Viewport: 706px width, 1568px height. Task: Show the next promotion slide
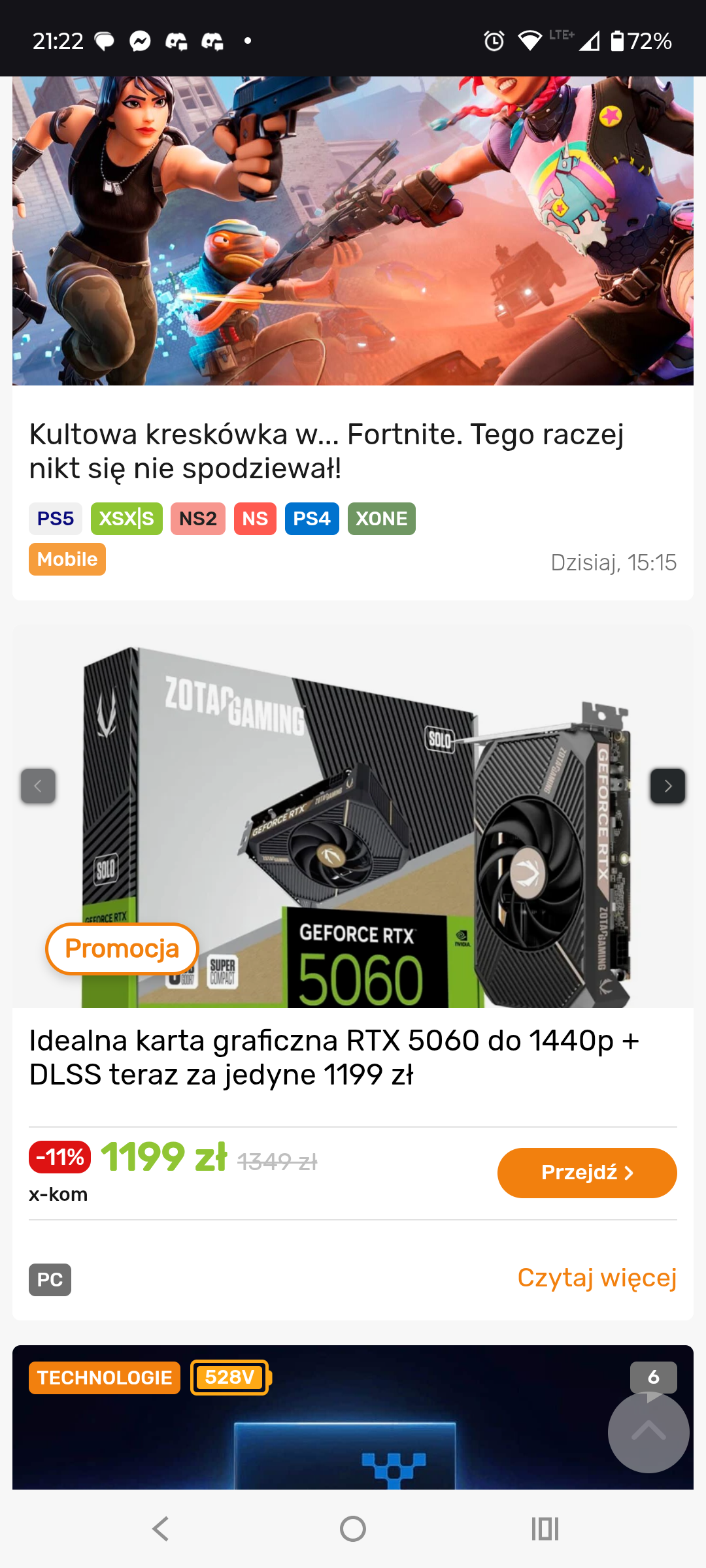(667, 786)
